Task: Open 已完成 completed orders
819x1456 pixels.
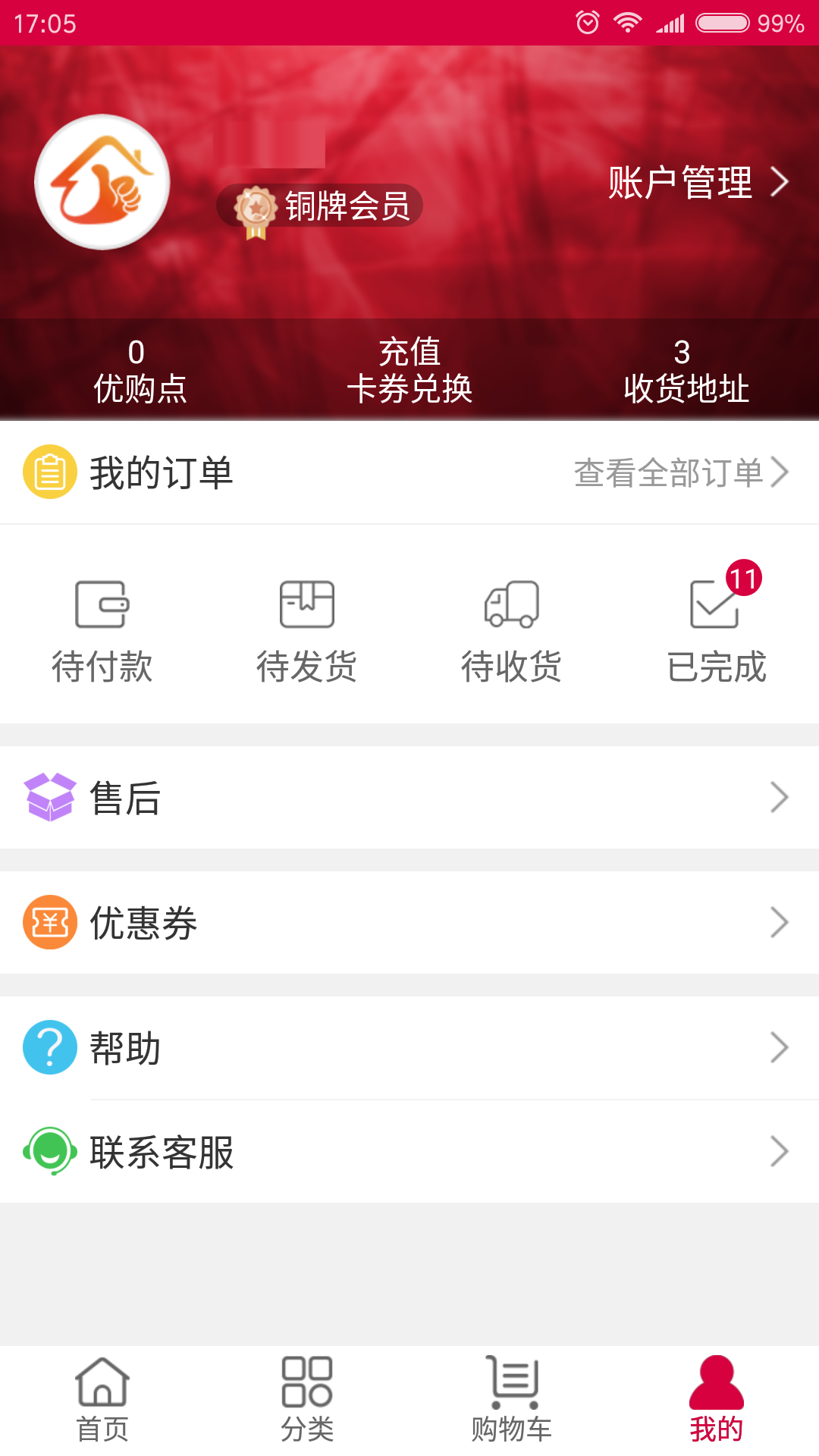Action: click(717, 631)
